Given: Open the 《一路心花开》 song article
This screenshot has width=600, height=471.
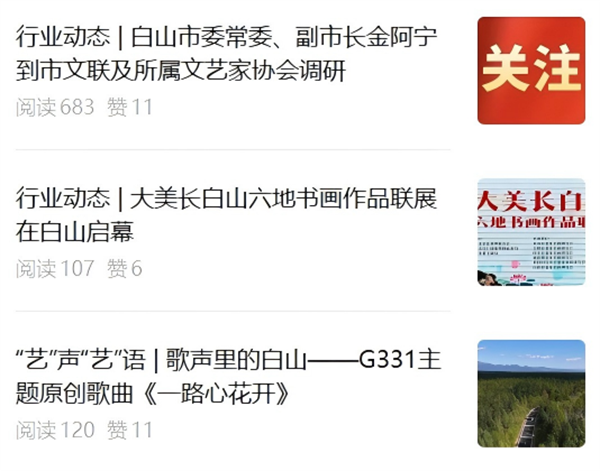Looking at the screenshot, I should click(x=227, y=376).
